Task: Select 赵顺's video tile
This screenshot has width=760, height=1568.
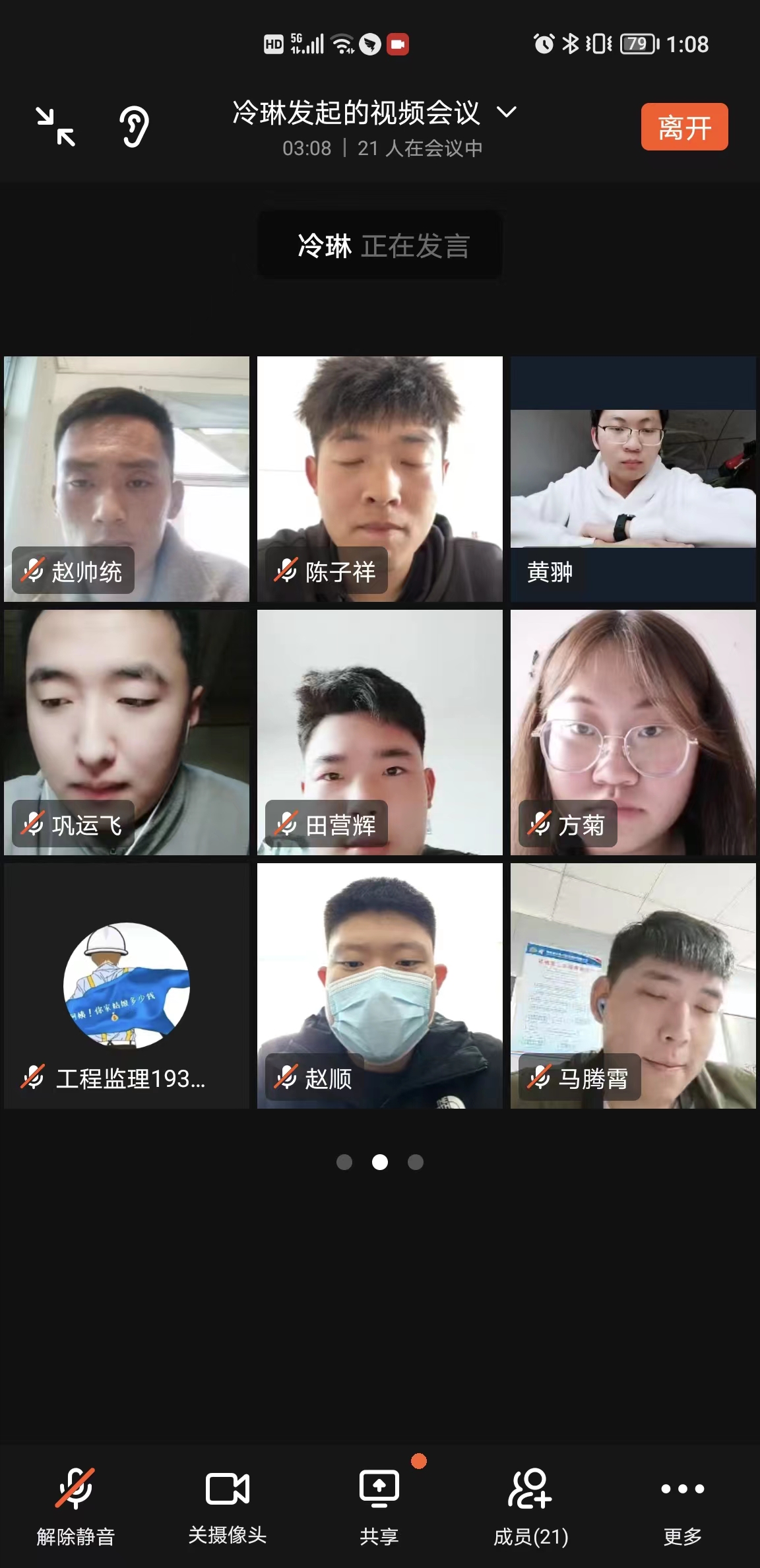Action: pyautogui.click(x=379, y=985)
